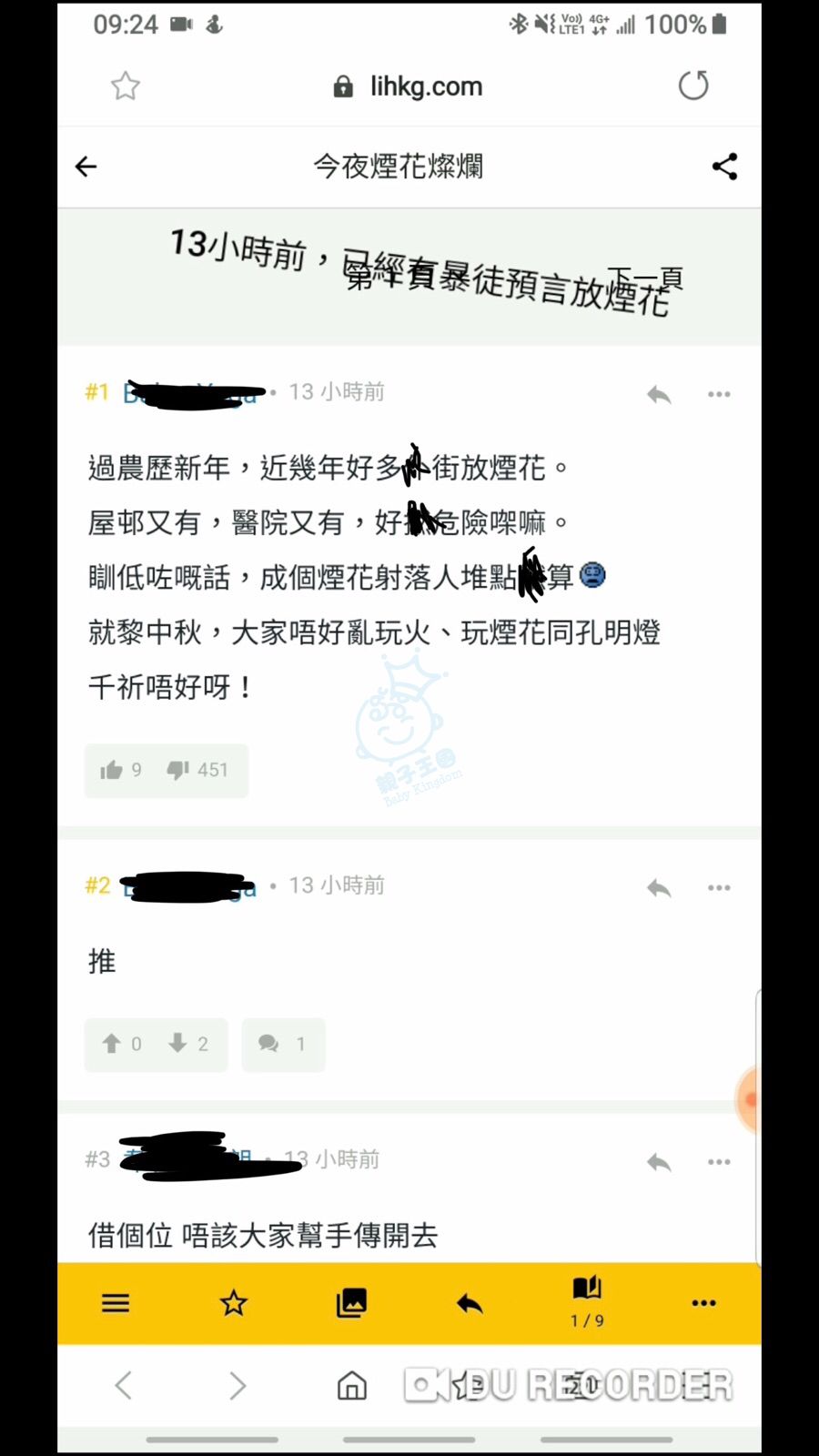Open more options for post #3
819x1456 pixels.
tap(719, 1162)
